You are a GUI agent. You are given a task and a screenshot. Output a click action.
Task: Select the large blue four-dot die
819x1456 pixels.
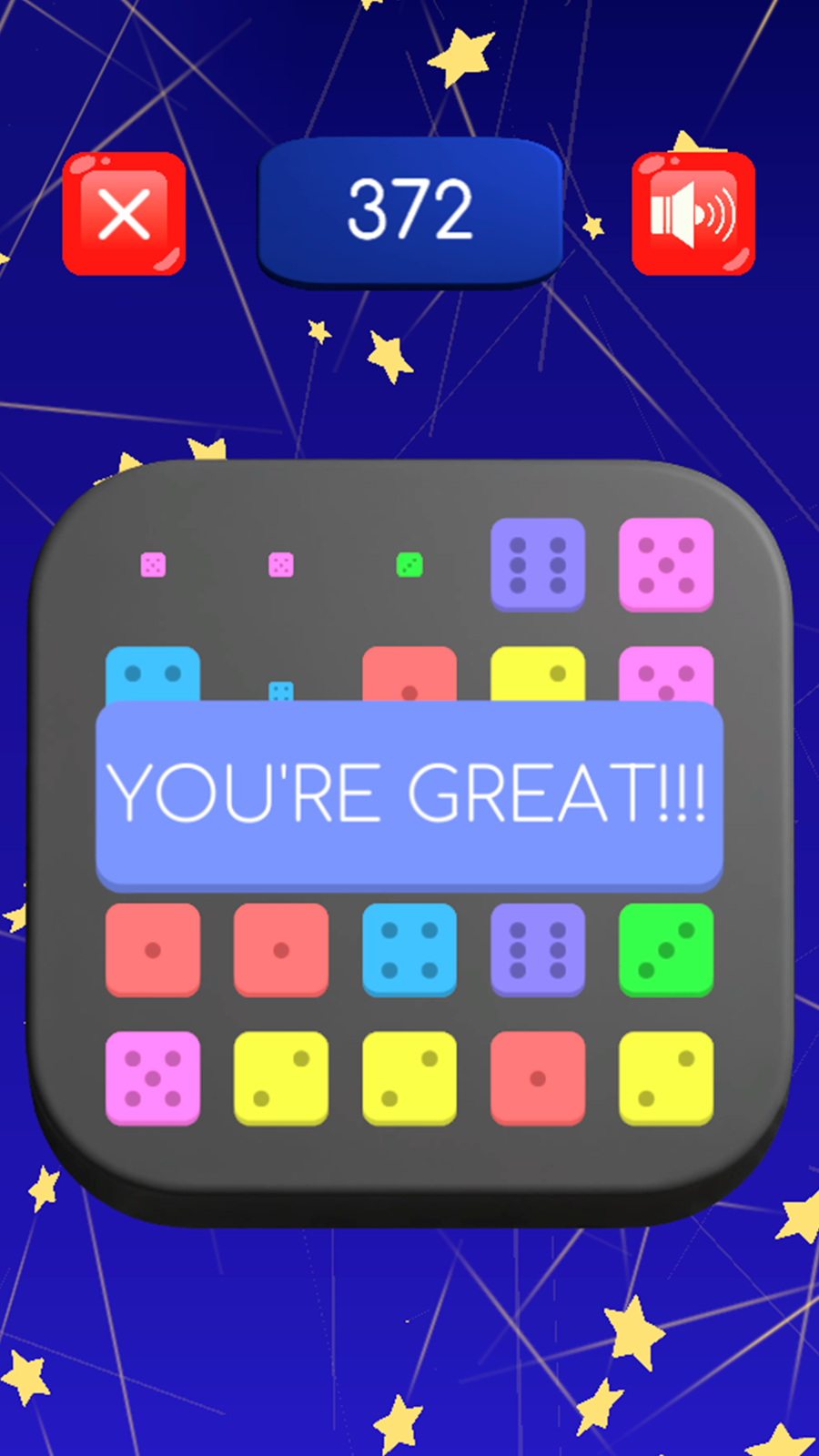409,949
